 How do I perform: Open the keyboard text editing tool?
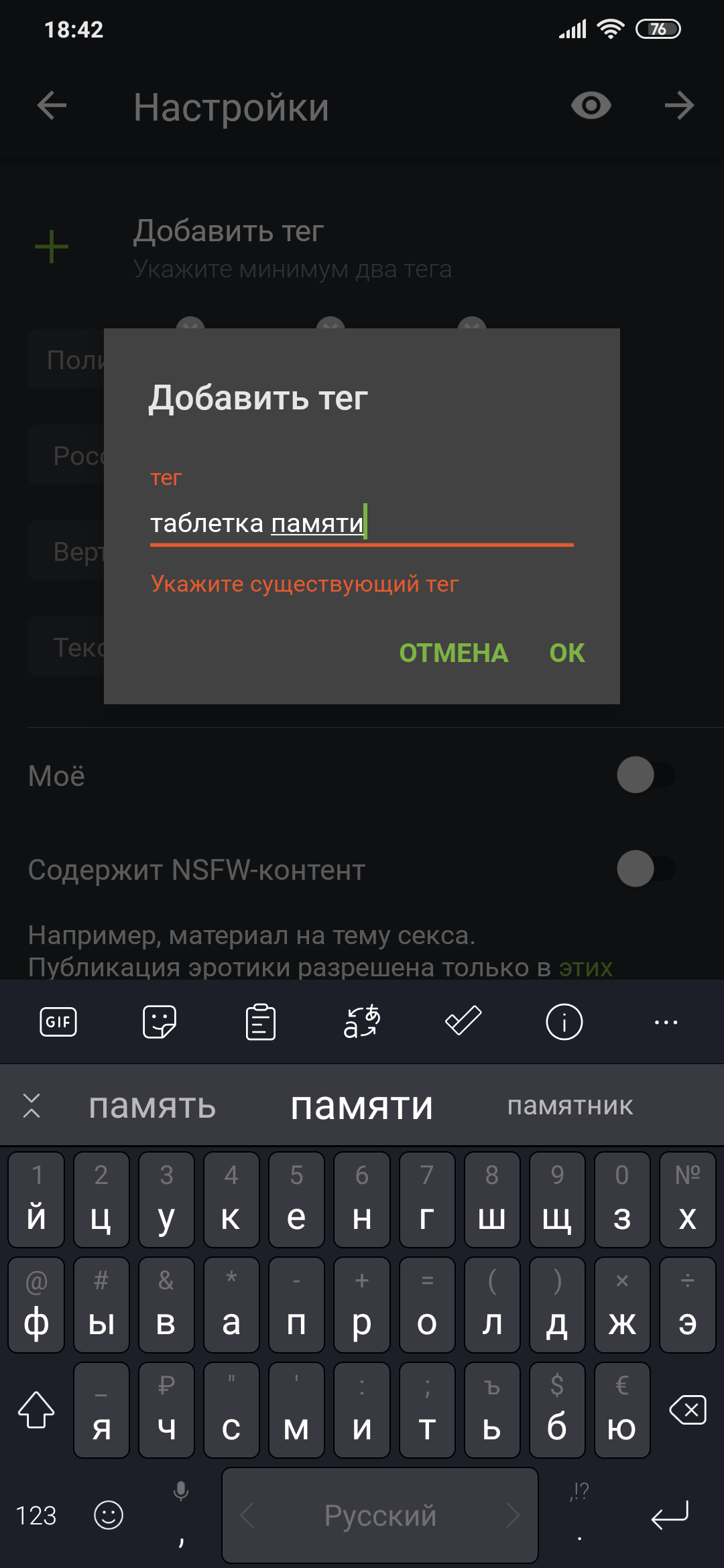pos(463,1022)
